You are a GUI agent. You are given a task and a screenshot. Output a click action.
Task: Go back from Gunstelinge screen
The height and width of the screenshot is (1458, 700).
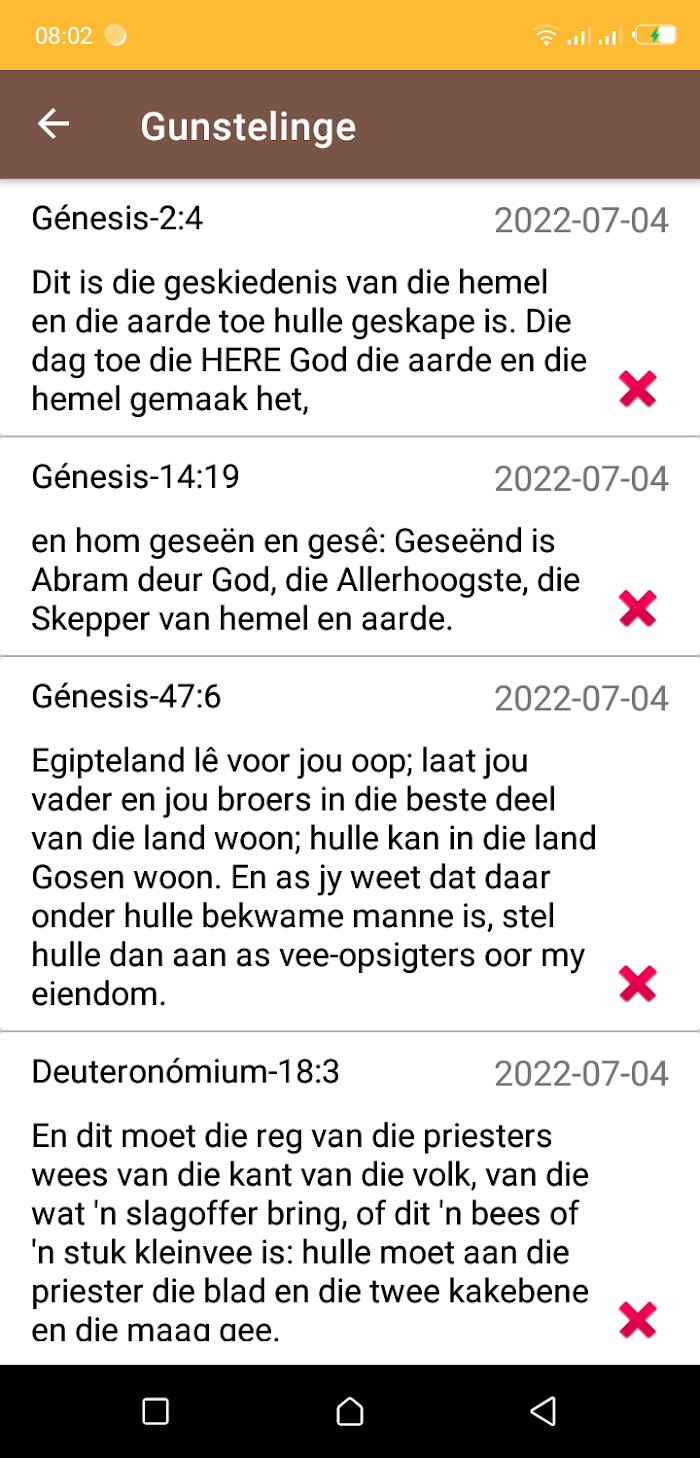click(x=53, y=125)
